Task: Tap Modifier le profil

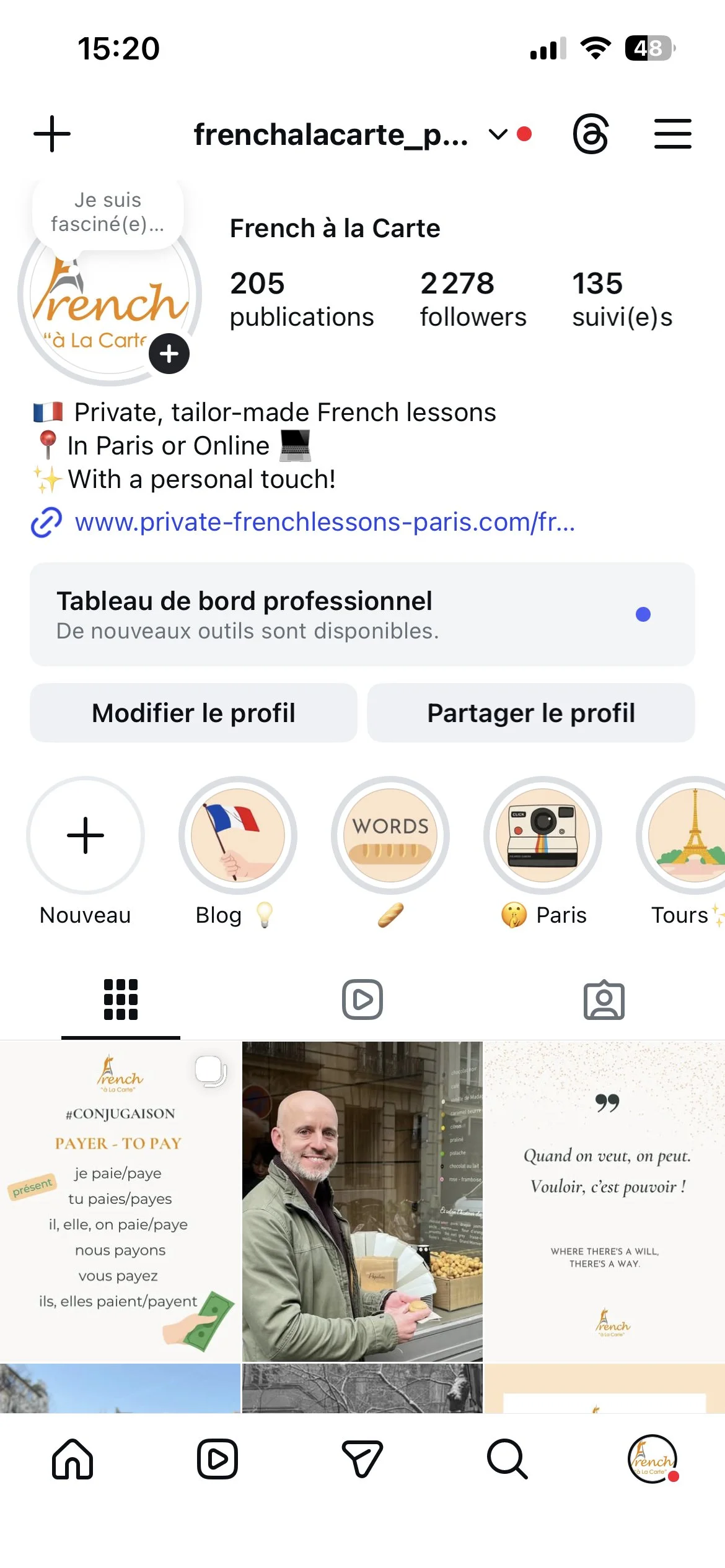Action: pos(193,713)
